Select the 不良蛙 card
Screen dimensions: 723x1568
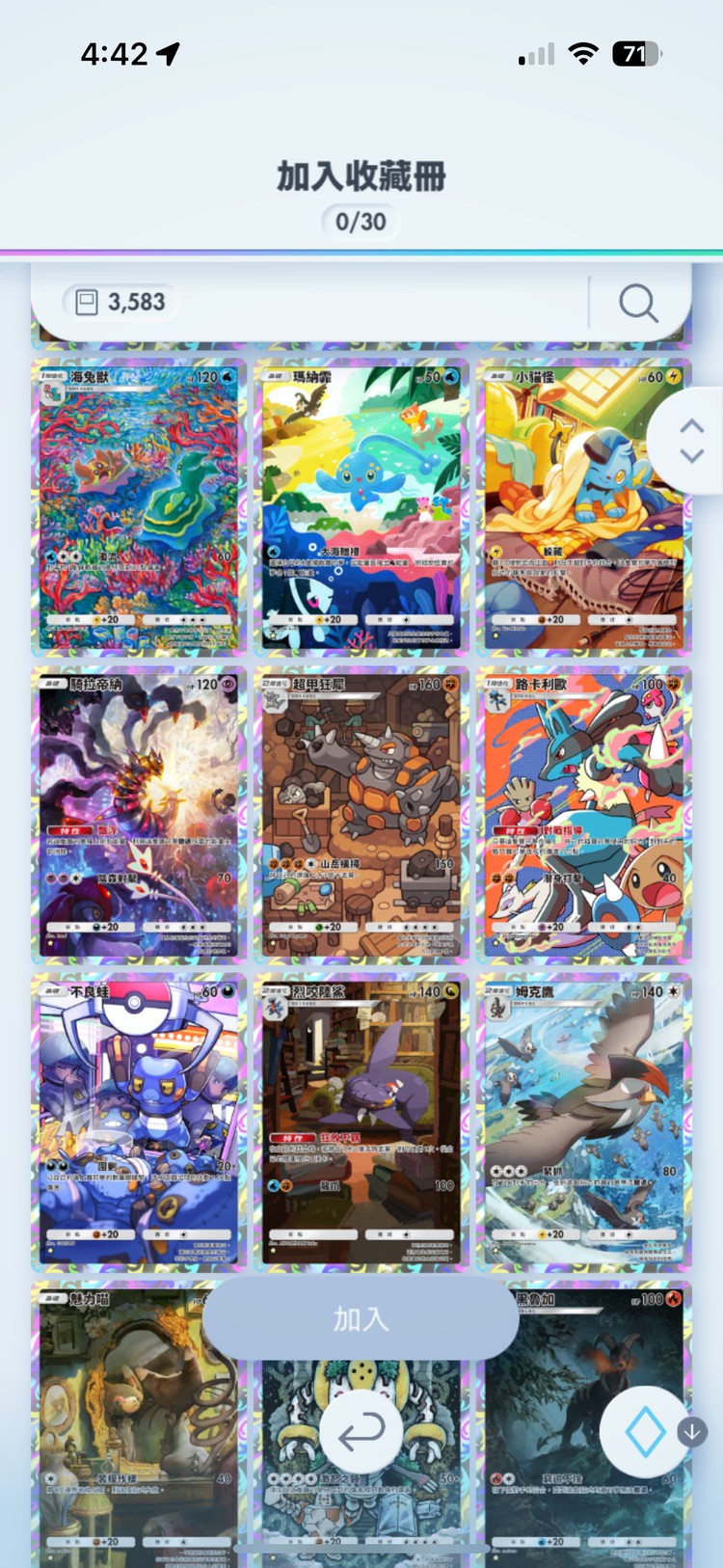click(x=139, y=1122)
